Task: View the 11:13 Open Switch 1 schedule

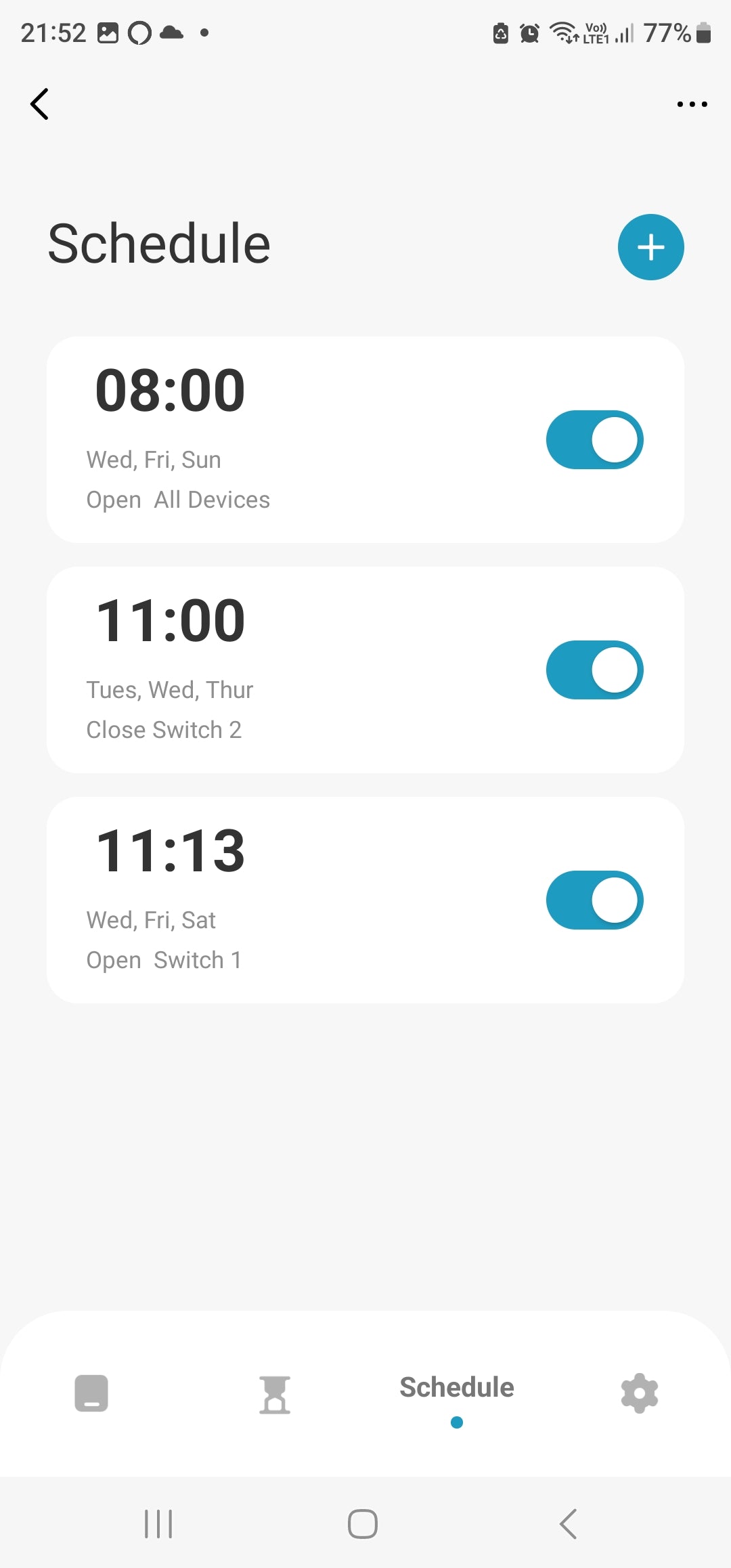Action: click(x=271, y=900)
